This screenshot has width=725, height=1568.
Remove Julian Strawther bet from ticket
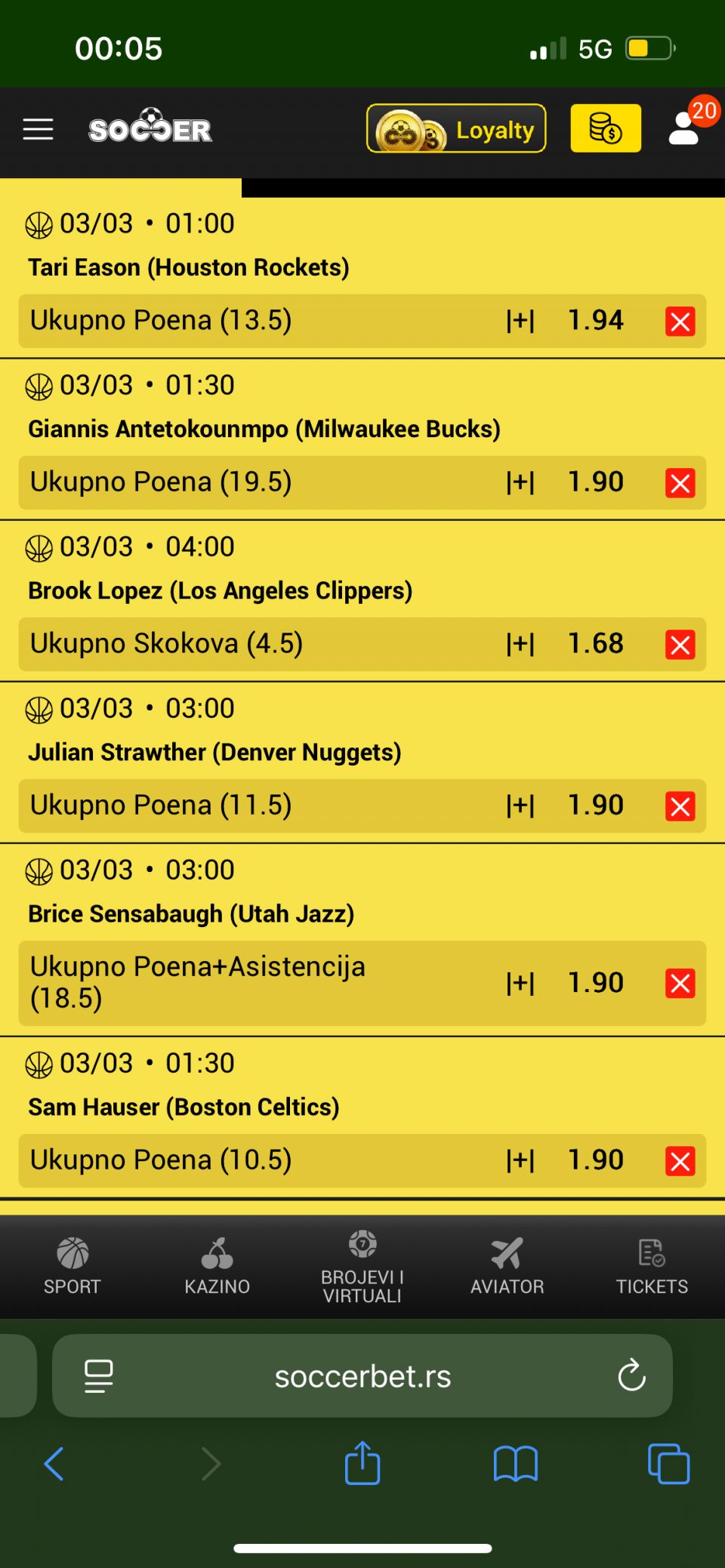pyautogui.click(x=680, y=806)
